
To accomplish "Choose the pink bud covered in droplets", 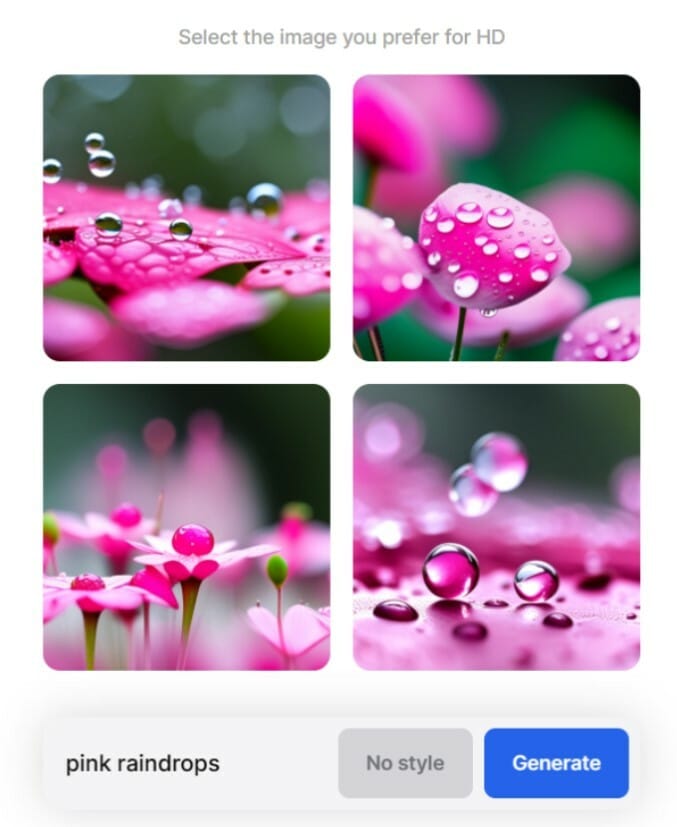I will pos(496,217).
